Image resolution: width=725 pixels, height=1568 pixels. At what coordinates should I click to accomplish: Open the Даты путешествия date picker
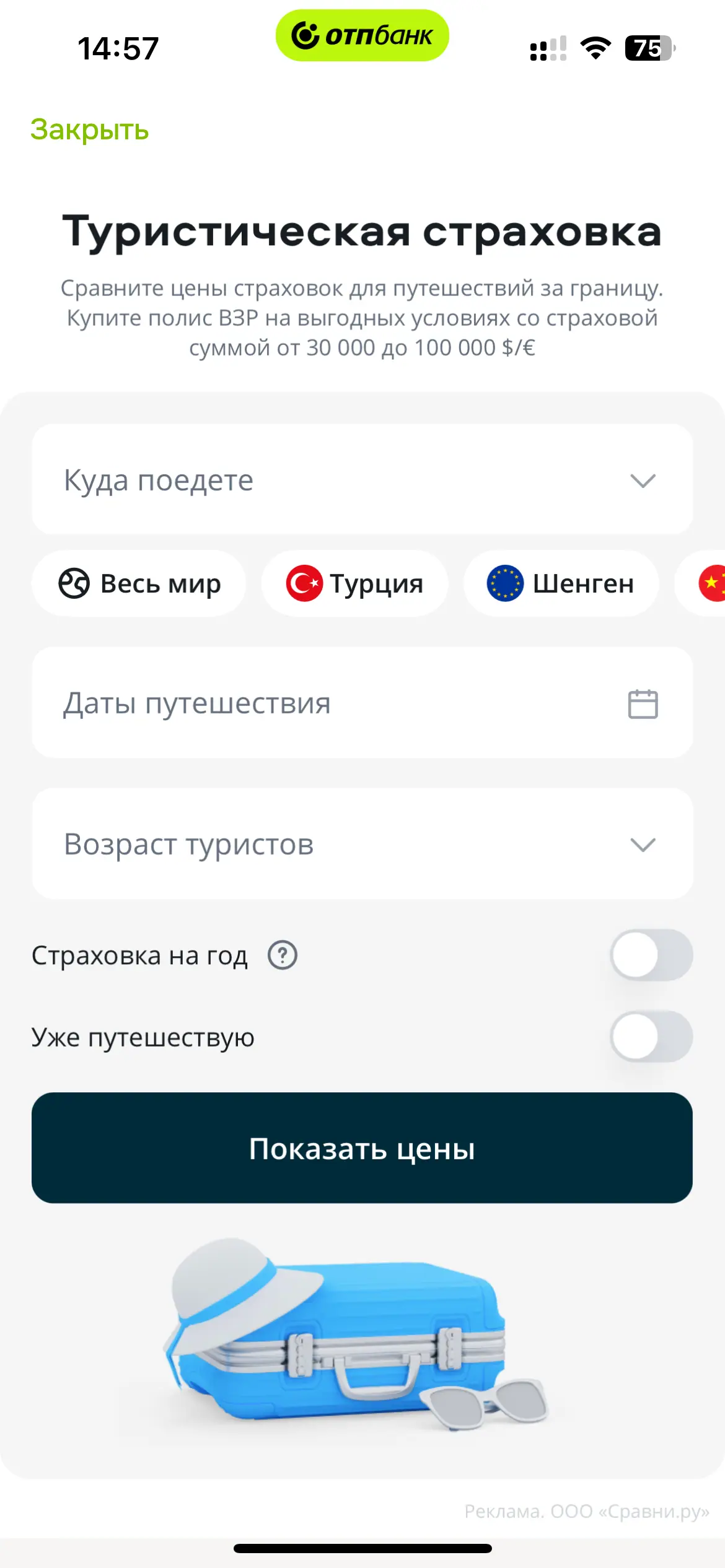tap(362, 703)
